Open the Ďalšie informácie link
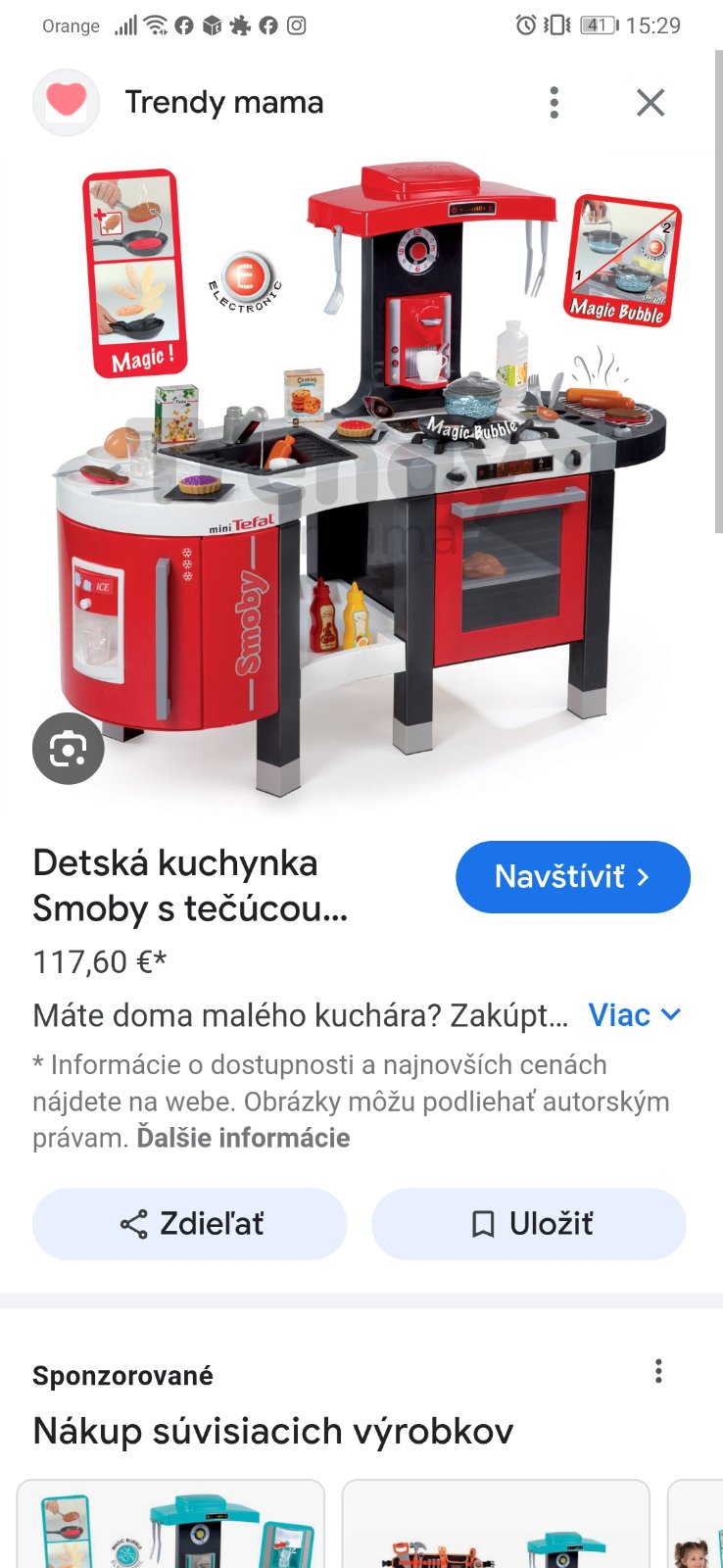Screen dimensions: 723x1568 pyautogui.click(x=243, y=1138)
